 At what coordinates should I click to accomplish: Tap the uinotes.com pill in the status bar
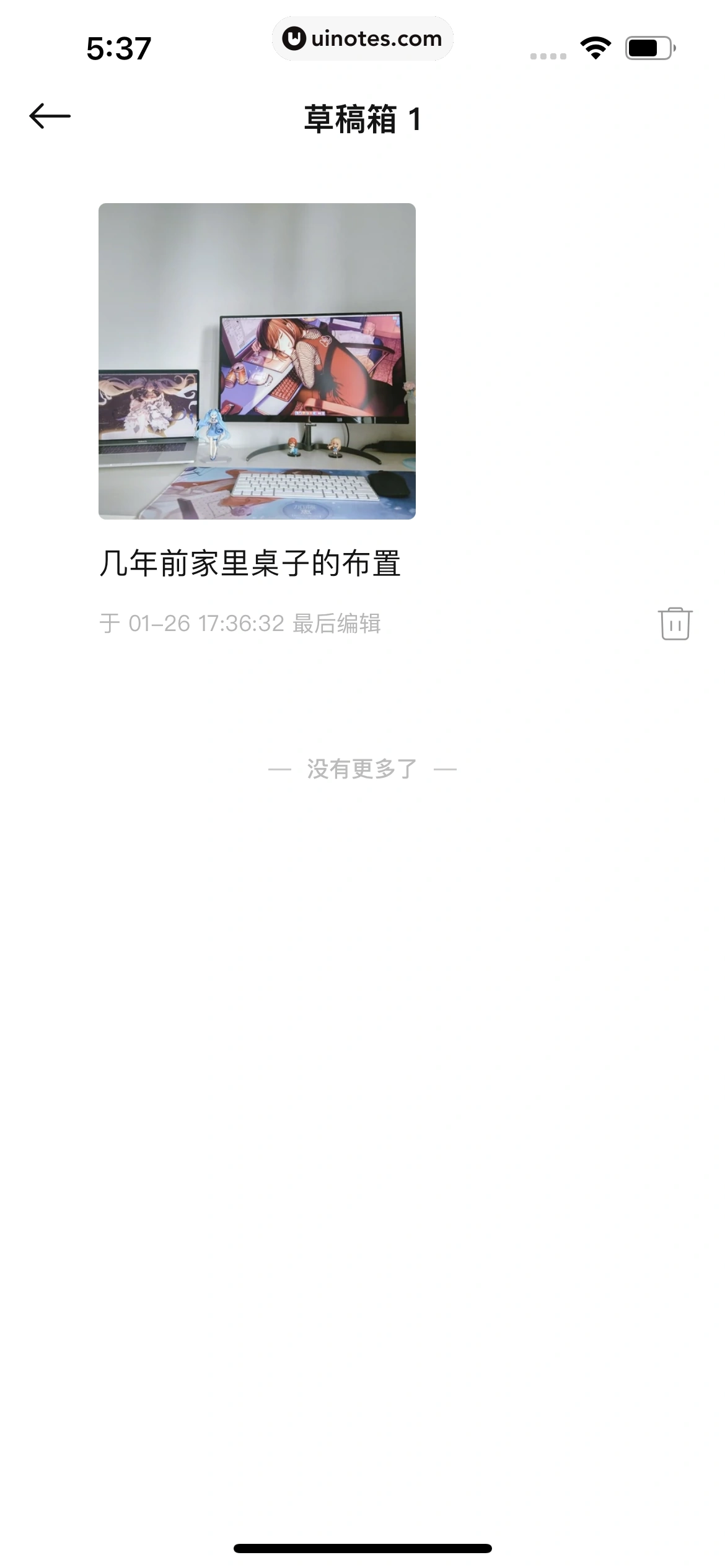click(x=362, y=39)
